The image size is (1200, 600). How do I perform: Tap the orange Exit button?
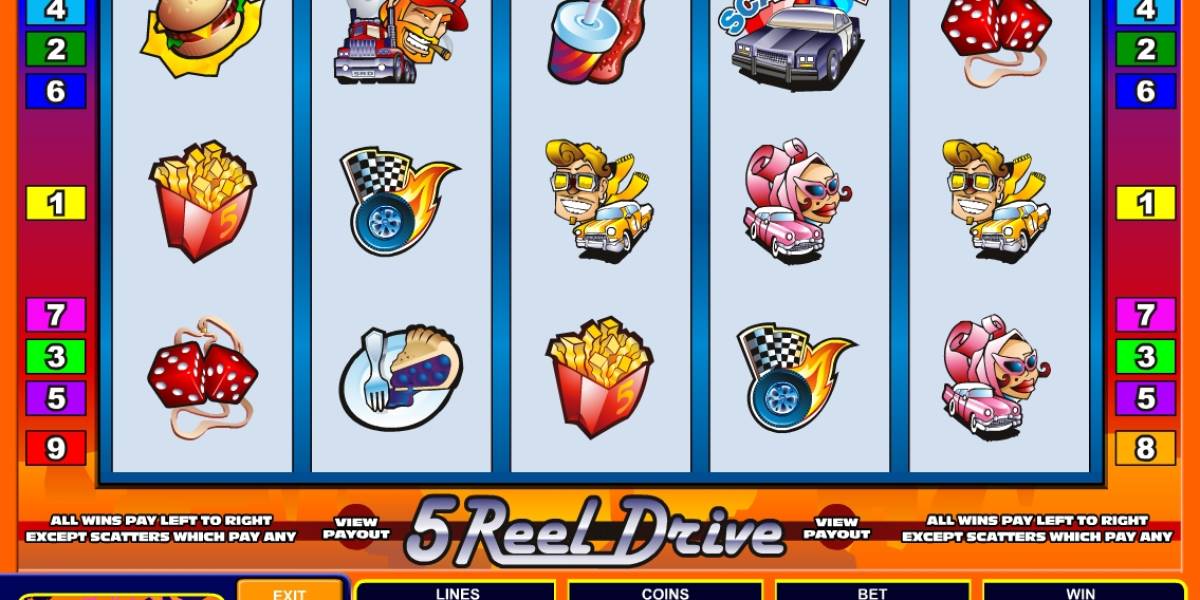pyautogui.click(x=289, y=591)
